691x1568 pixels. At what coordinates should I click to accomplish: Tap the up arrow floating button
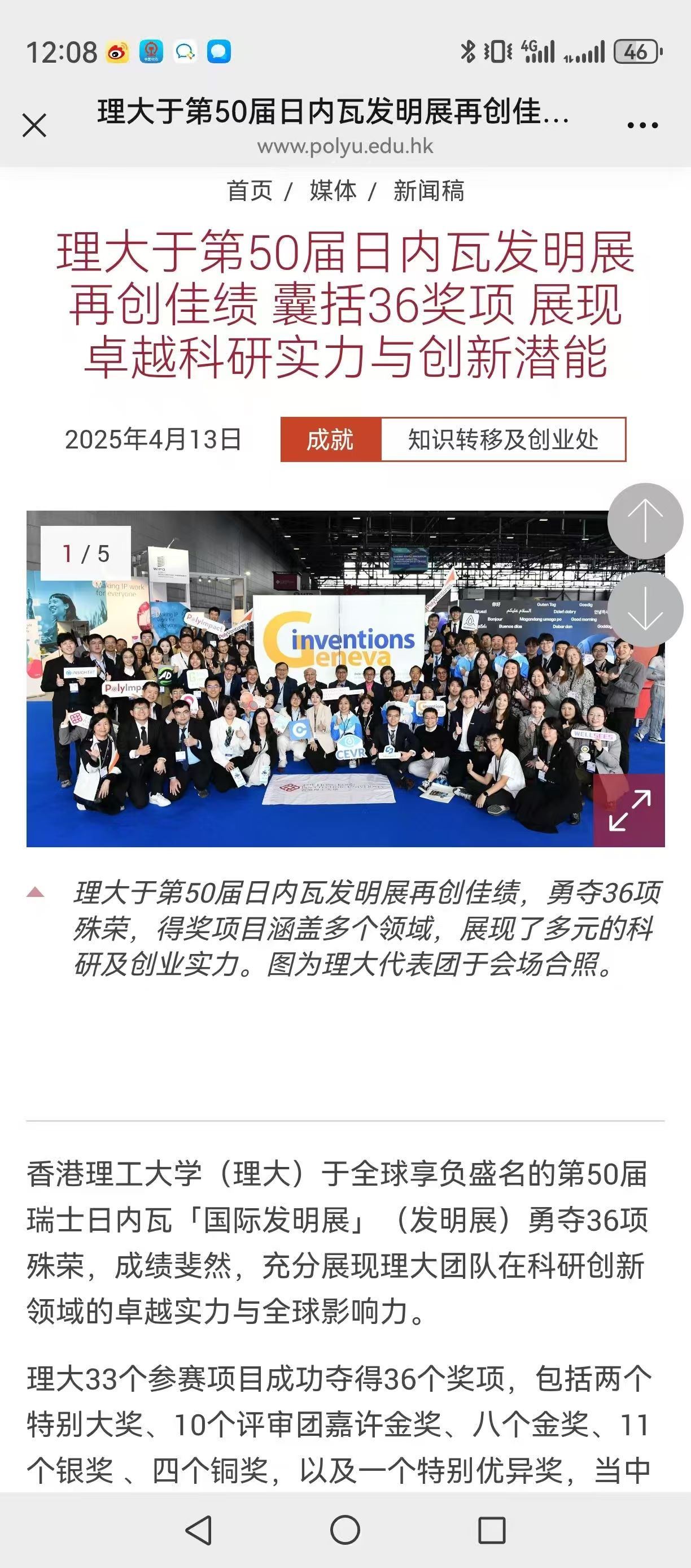click(645, 521)
